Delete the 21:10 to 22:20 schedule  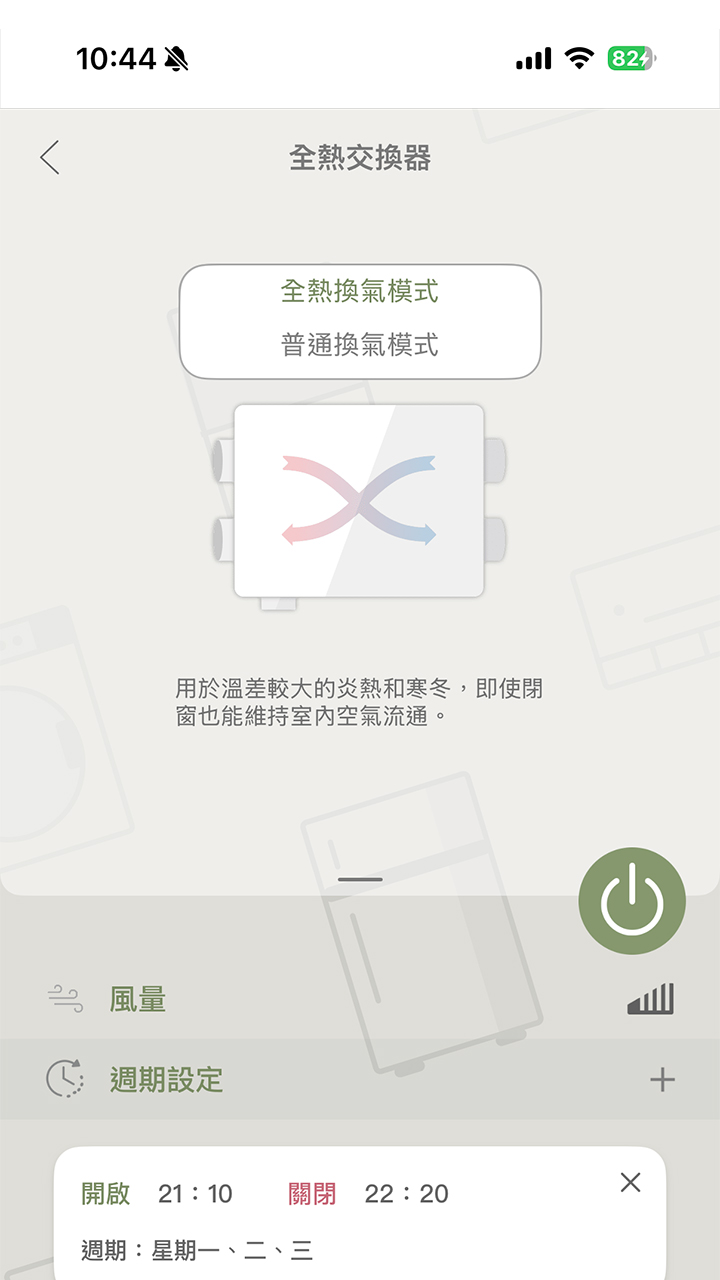point(630,1182)
